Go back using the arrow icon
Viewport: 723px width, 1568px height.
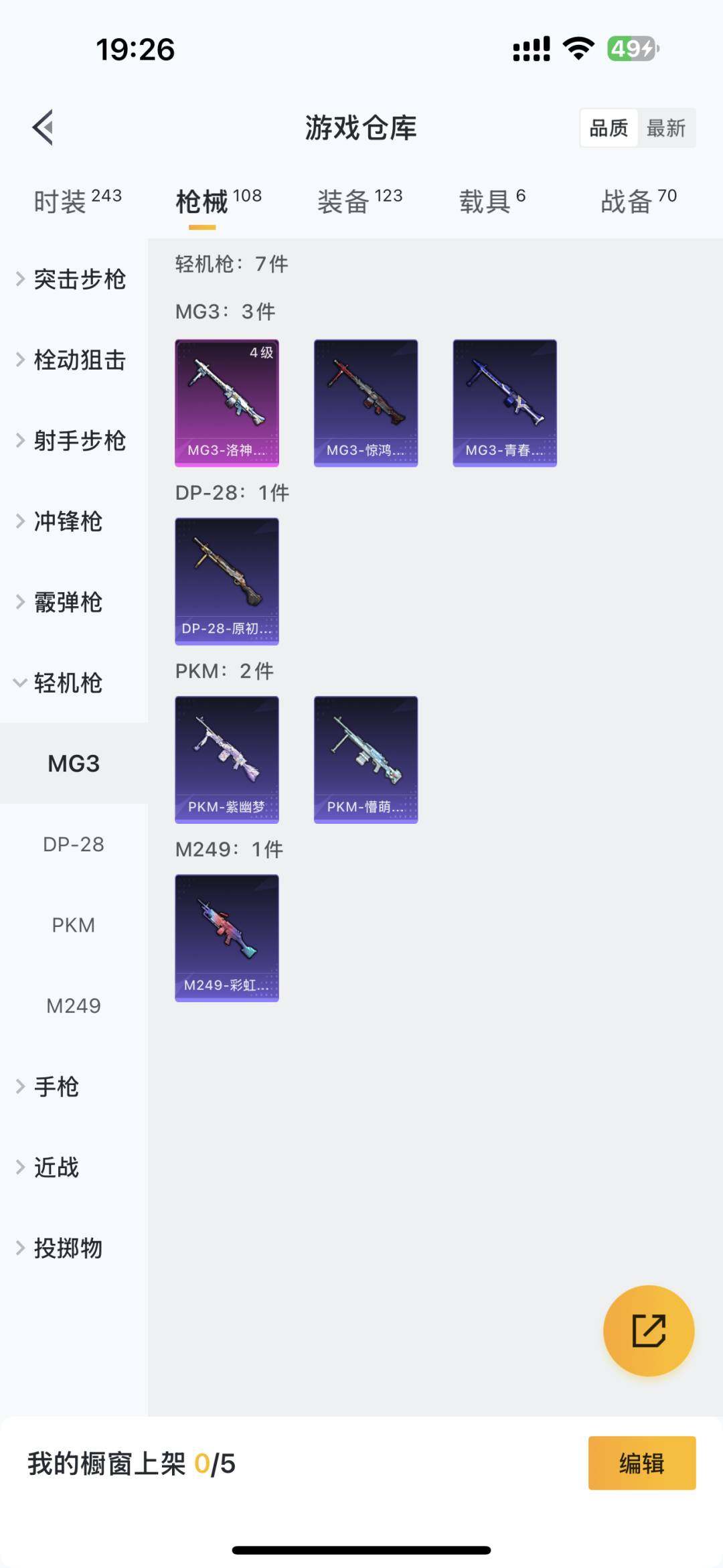point(44,127)
